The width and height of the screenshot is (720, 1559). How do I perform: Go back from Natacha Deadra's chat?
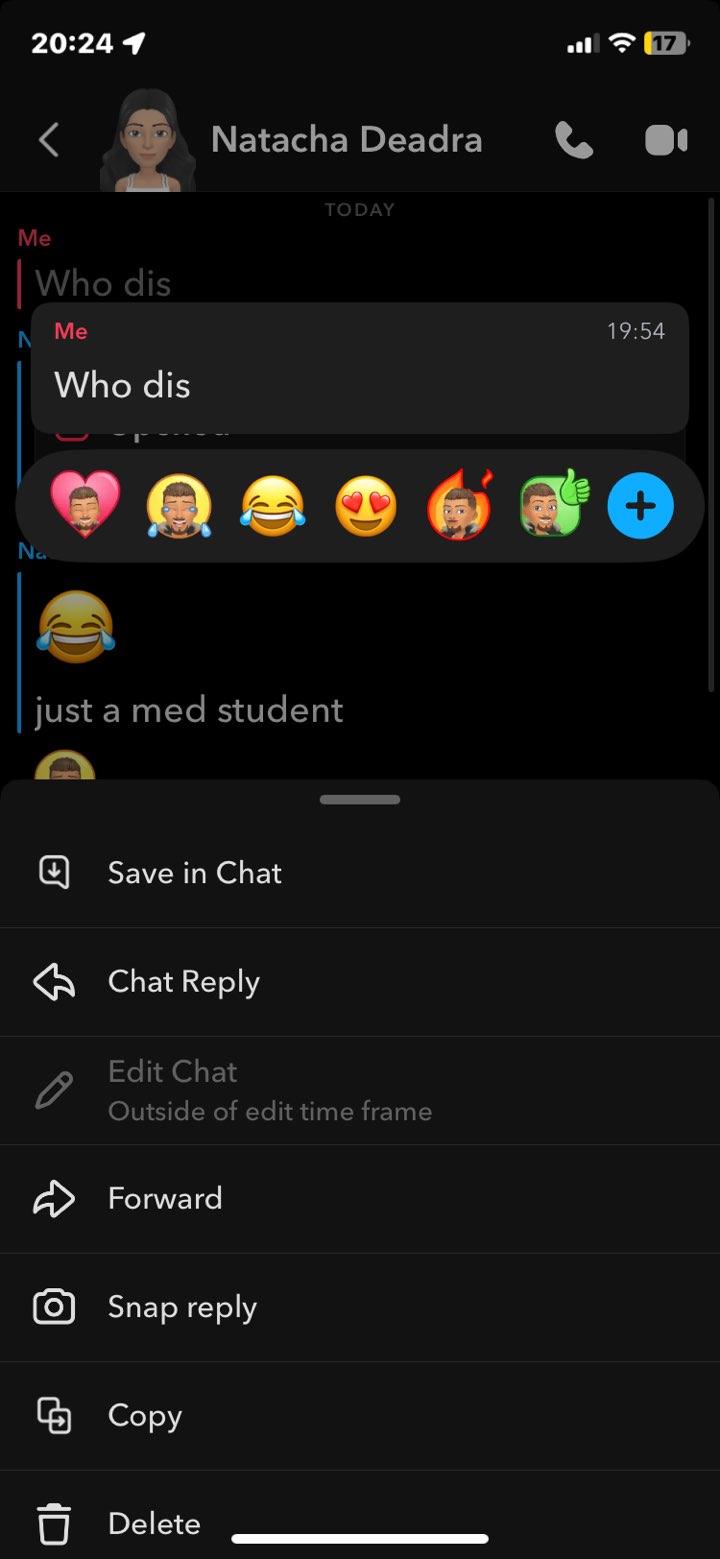click(48, 141)
